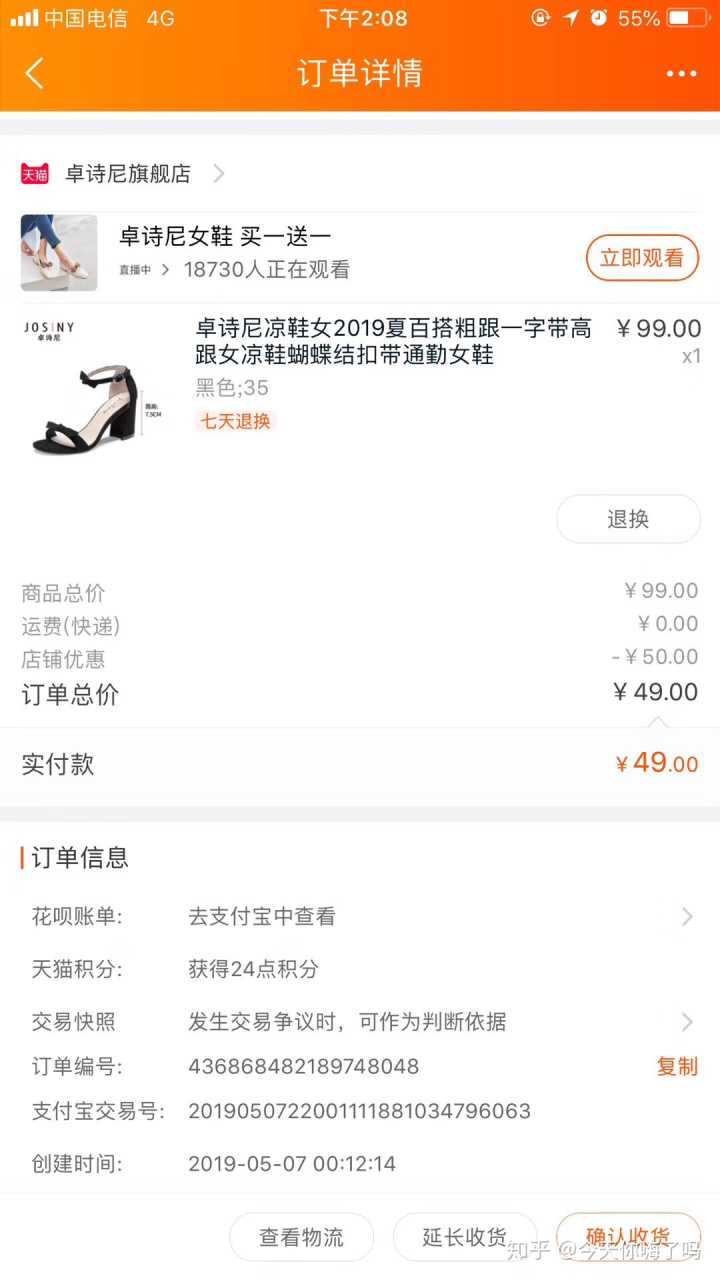Image resolution: width=720 pixels, height=1280 pixels.
Task: Tap 延长收货 to extend receipt time
Action: coord(464,1237)
